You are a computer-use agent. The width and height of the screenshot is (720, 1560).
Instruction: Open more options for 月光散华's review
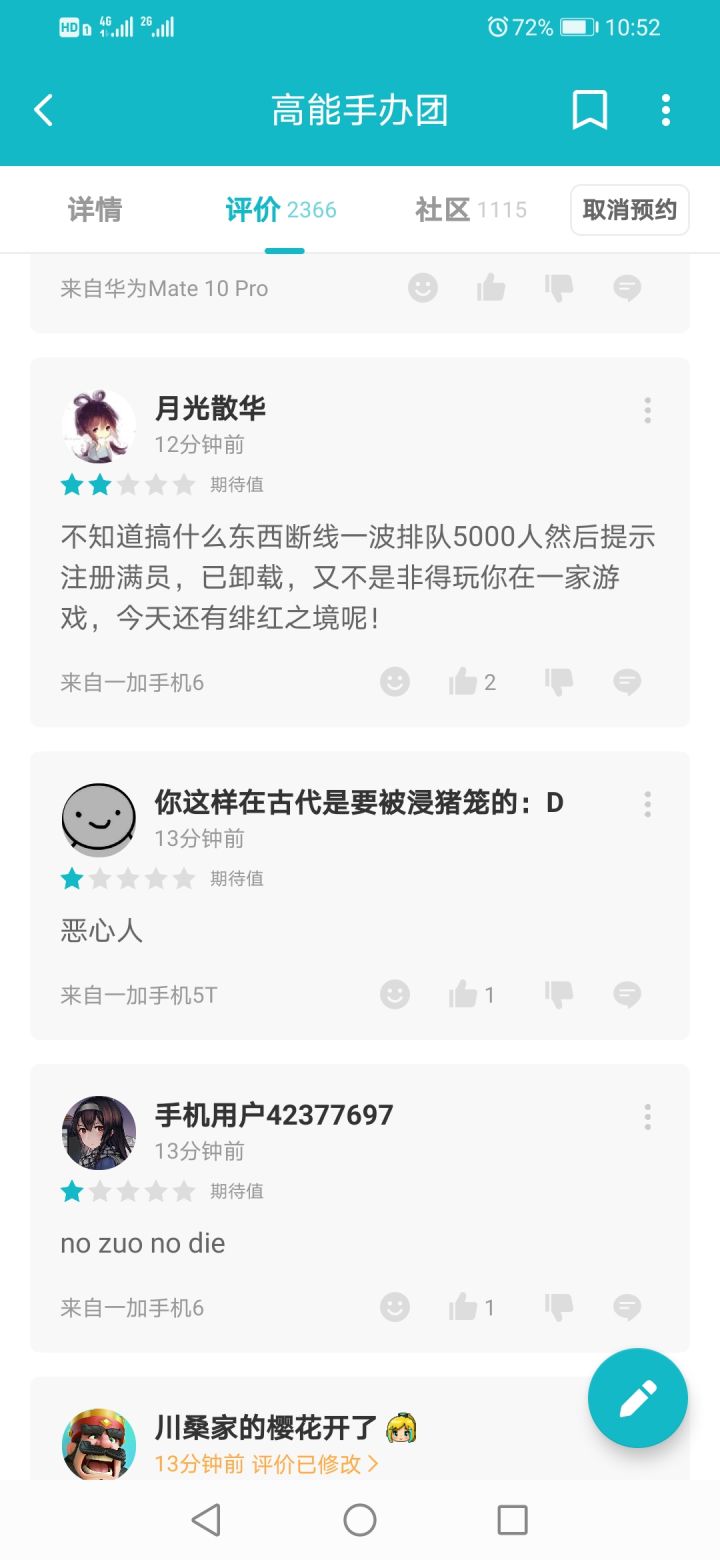[648, 410]
